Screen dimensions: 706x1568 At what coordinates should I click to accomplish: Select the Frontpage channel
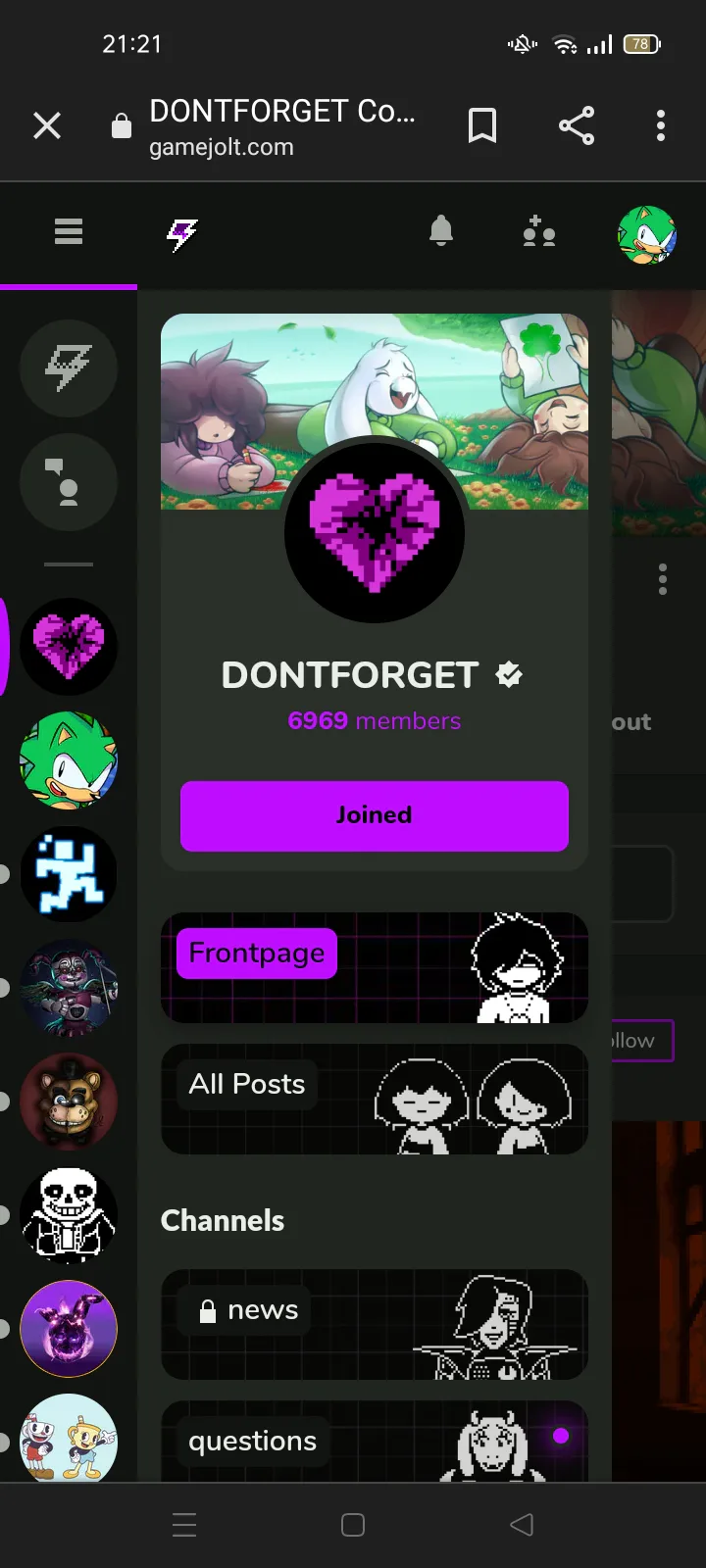point(257,954)
